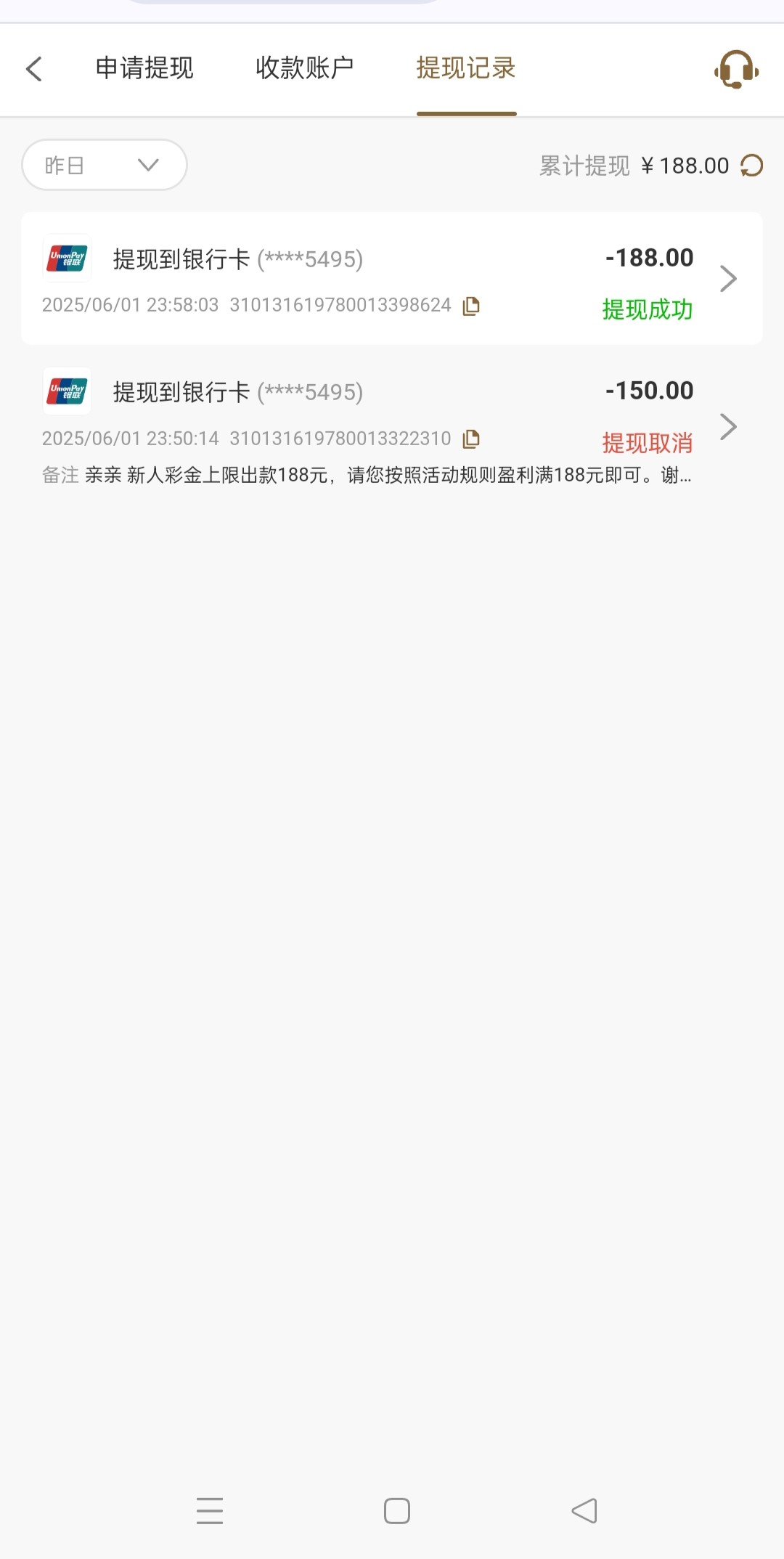The image size is (784, 1559).
Task: Select the 提现记录 tab
Action: 466,68
